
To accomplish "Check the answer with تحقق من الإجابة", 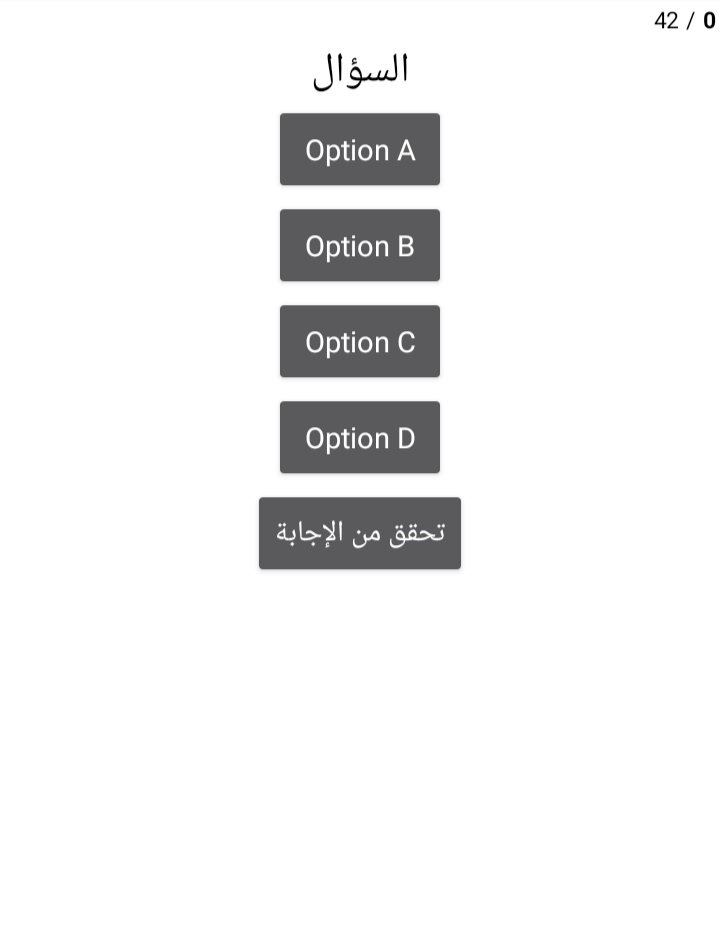I will [360, 533].
